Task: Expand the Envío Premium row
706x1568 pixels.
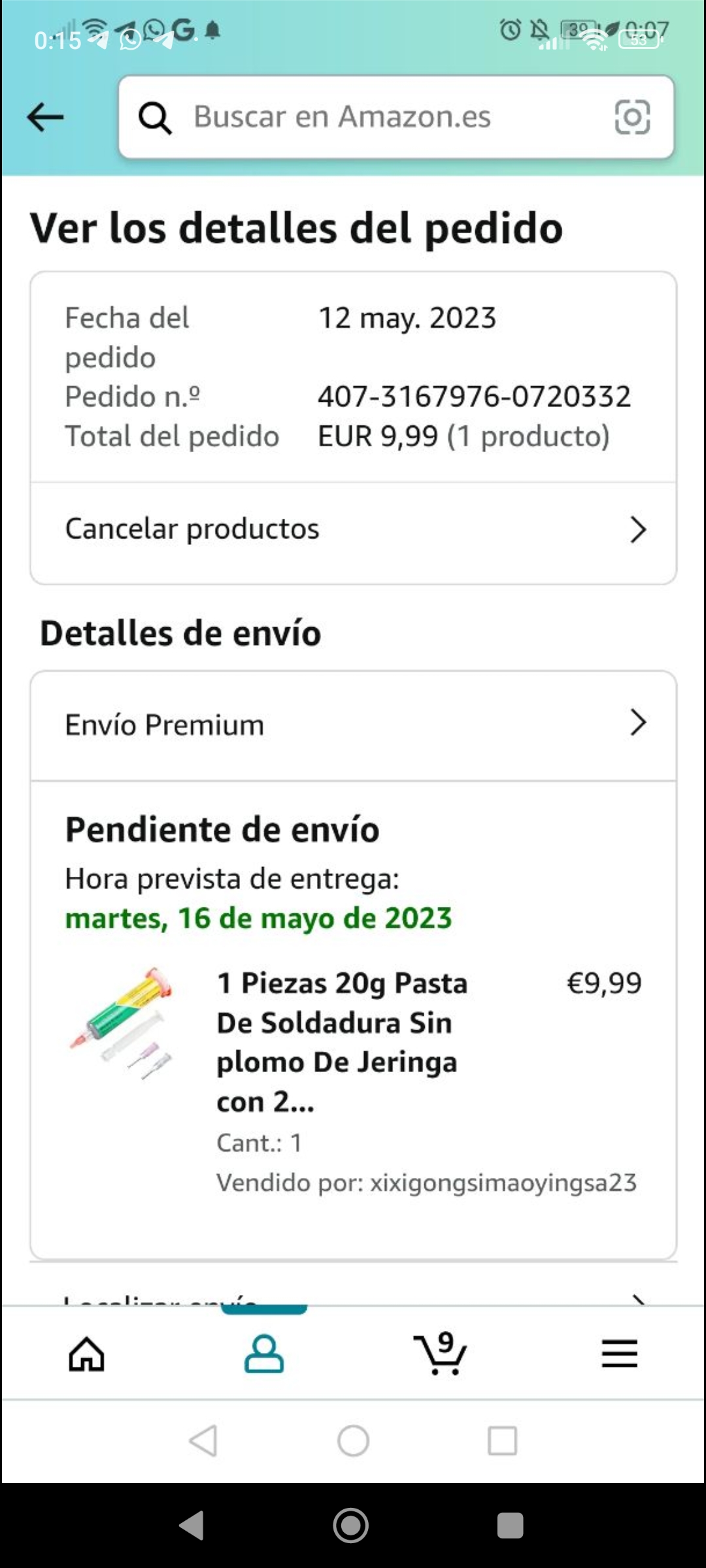Action: (353, 725)
